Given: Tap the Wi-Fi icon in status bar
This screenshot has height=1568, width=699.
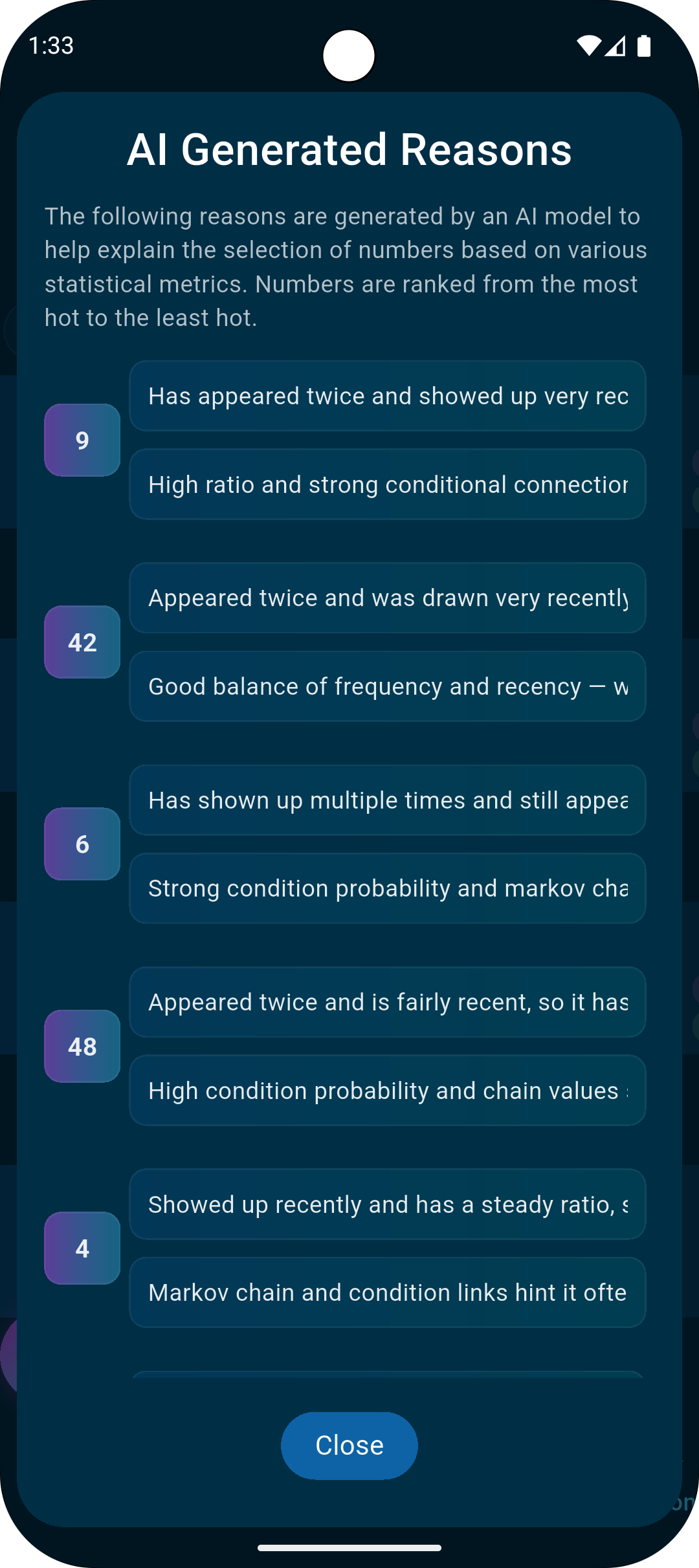Looking at the screenshot, I should click(x=588, y=46).
